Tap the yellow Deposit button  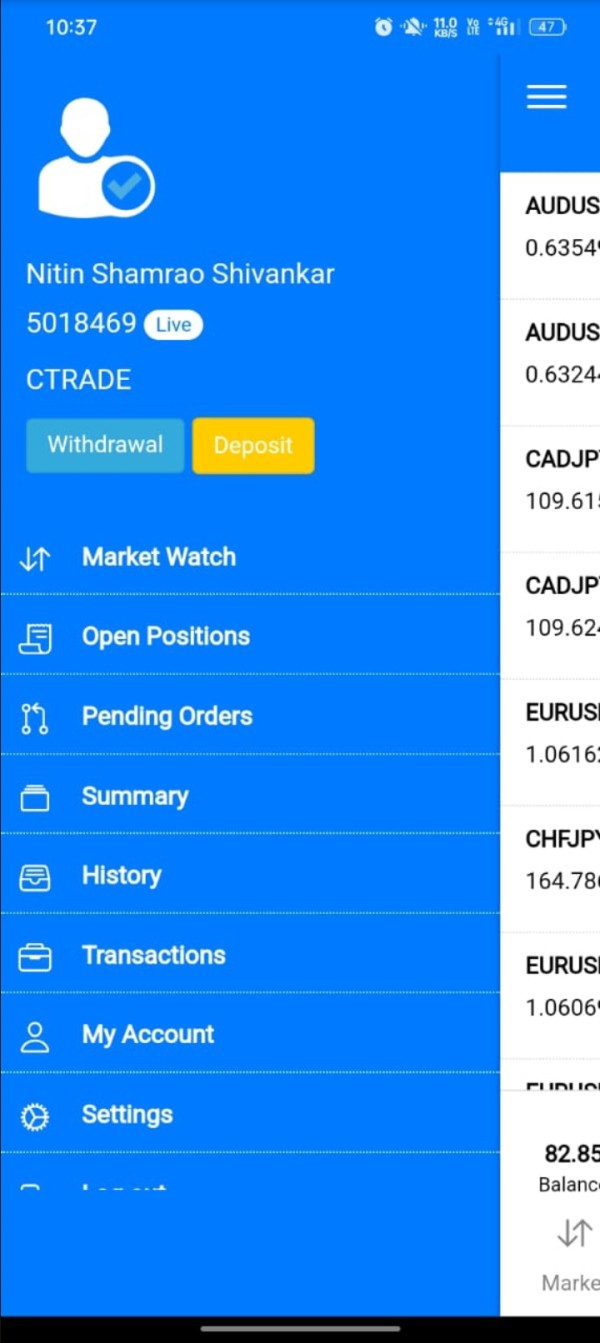click(253, 445)
